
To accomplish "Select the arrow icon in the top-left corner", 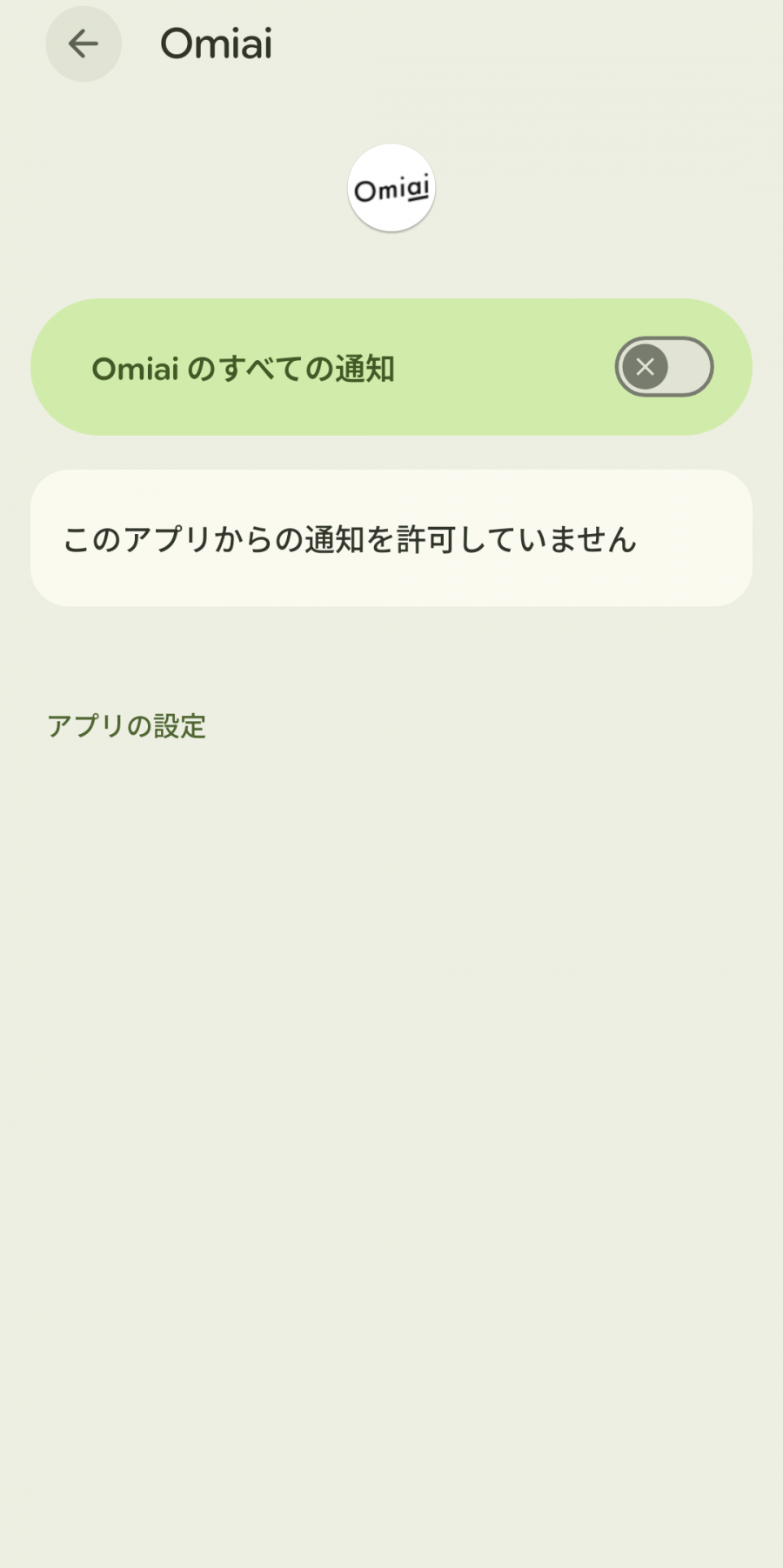I will pyautogui.click(x=83, y=44).
